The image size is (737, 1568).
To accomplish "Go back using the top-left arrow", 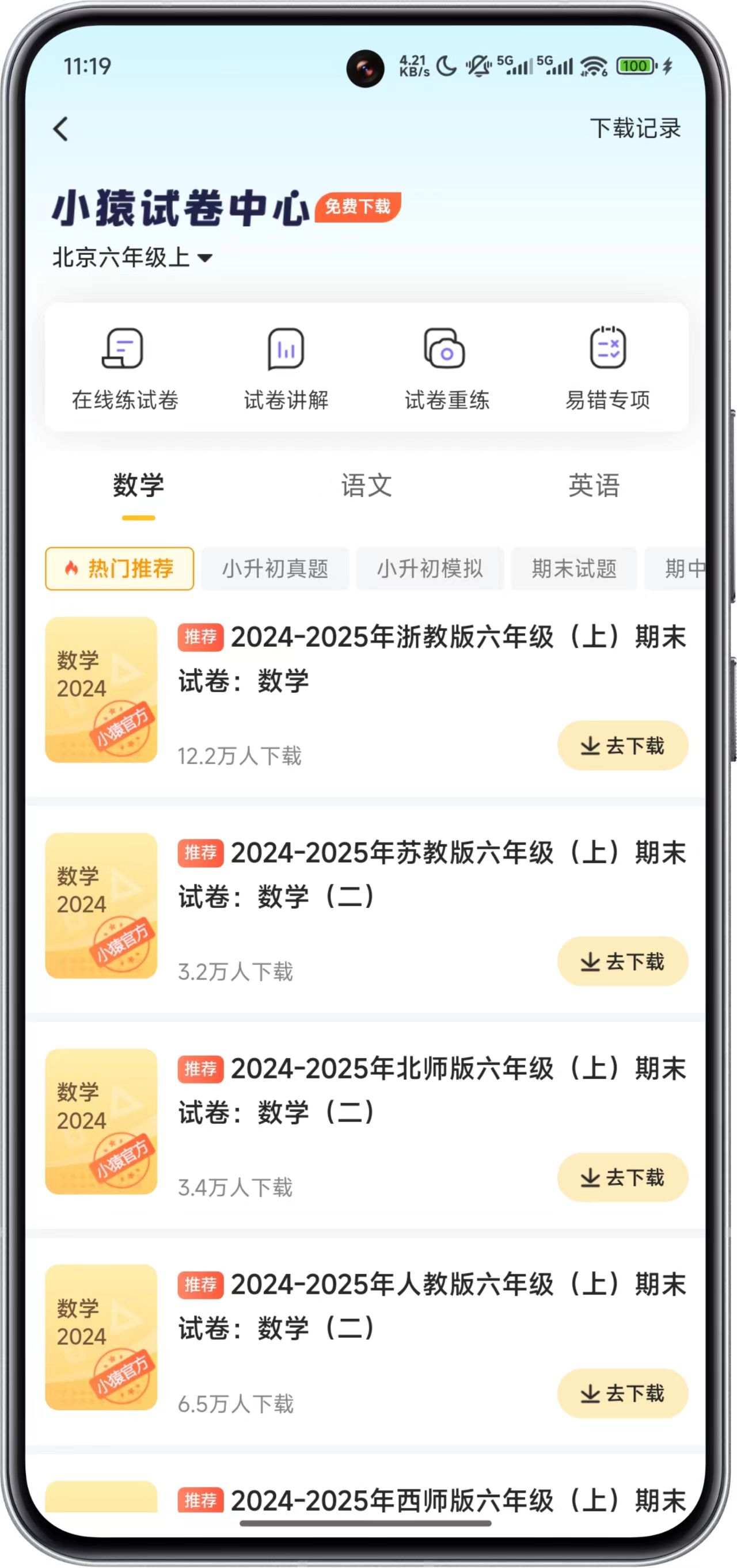I will tap(61, 129).
